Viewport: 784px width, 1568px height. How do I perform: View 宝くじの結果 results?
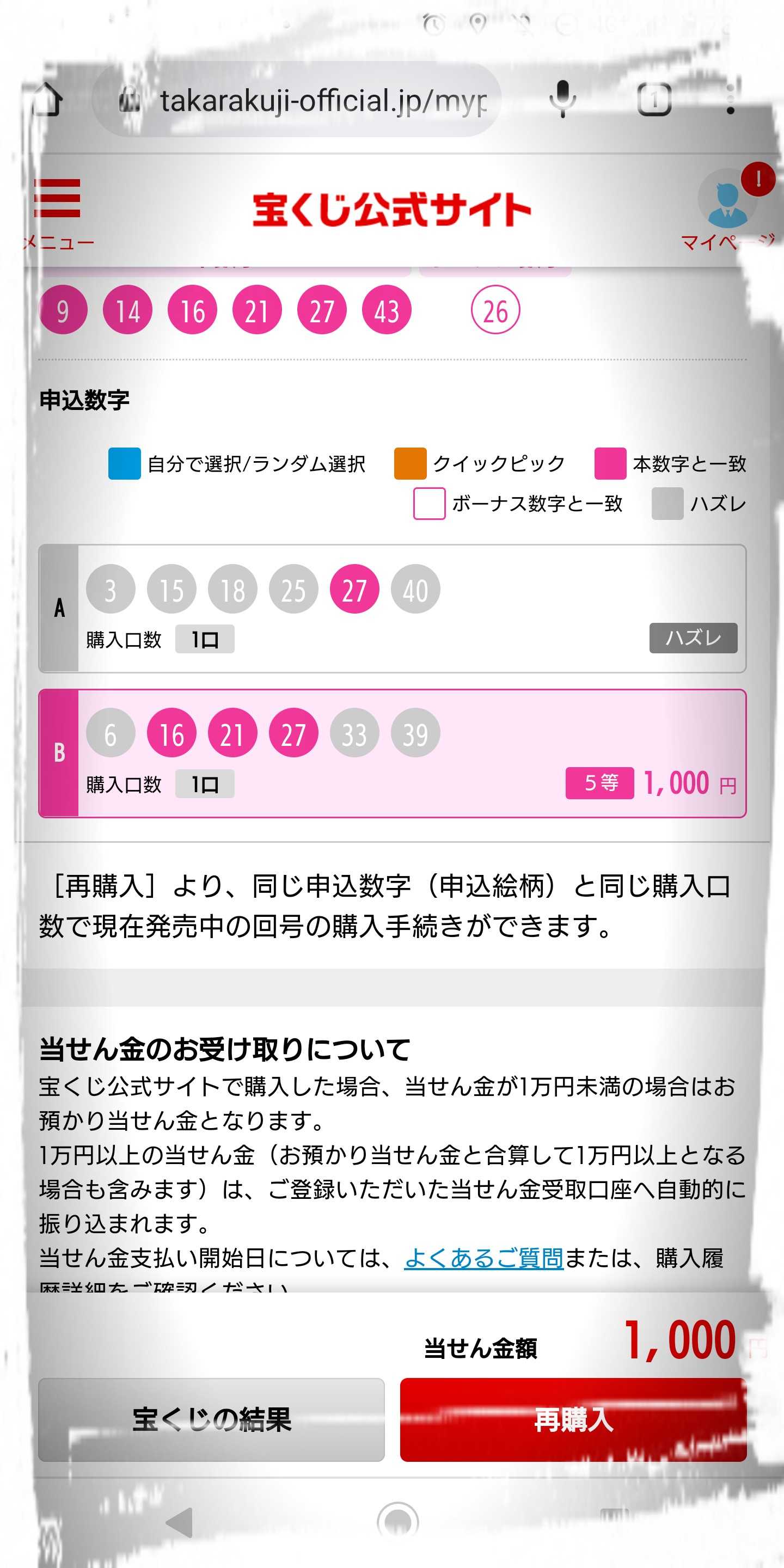(x=211, y=1419)
